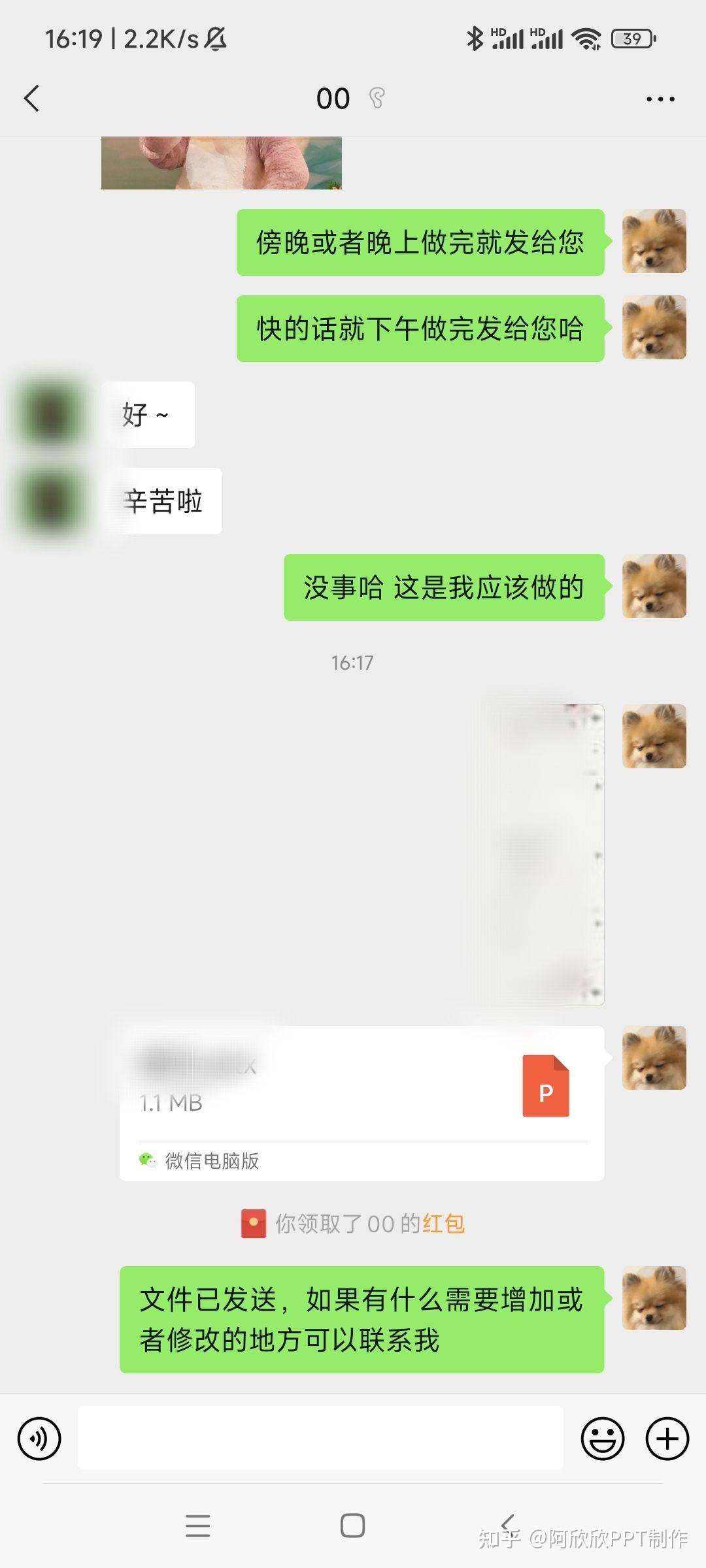Open the contact's avatar beside 辛苦啦

click(x=52, y=501)
